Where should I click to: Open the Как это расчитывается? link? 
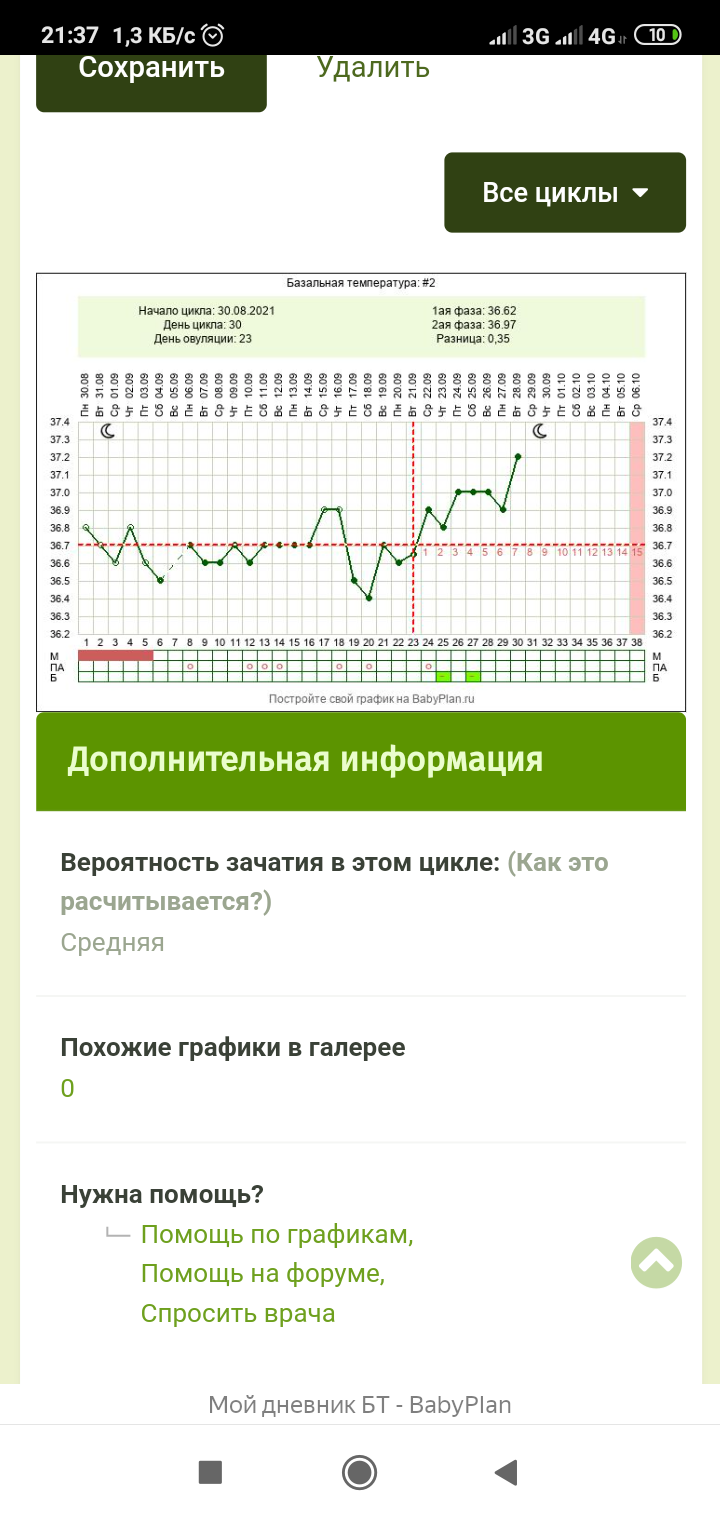pyautogui.click(x=334, y=882)
